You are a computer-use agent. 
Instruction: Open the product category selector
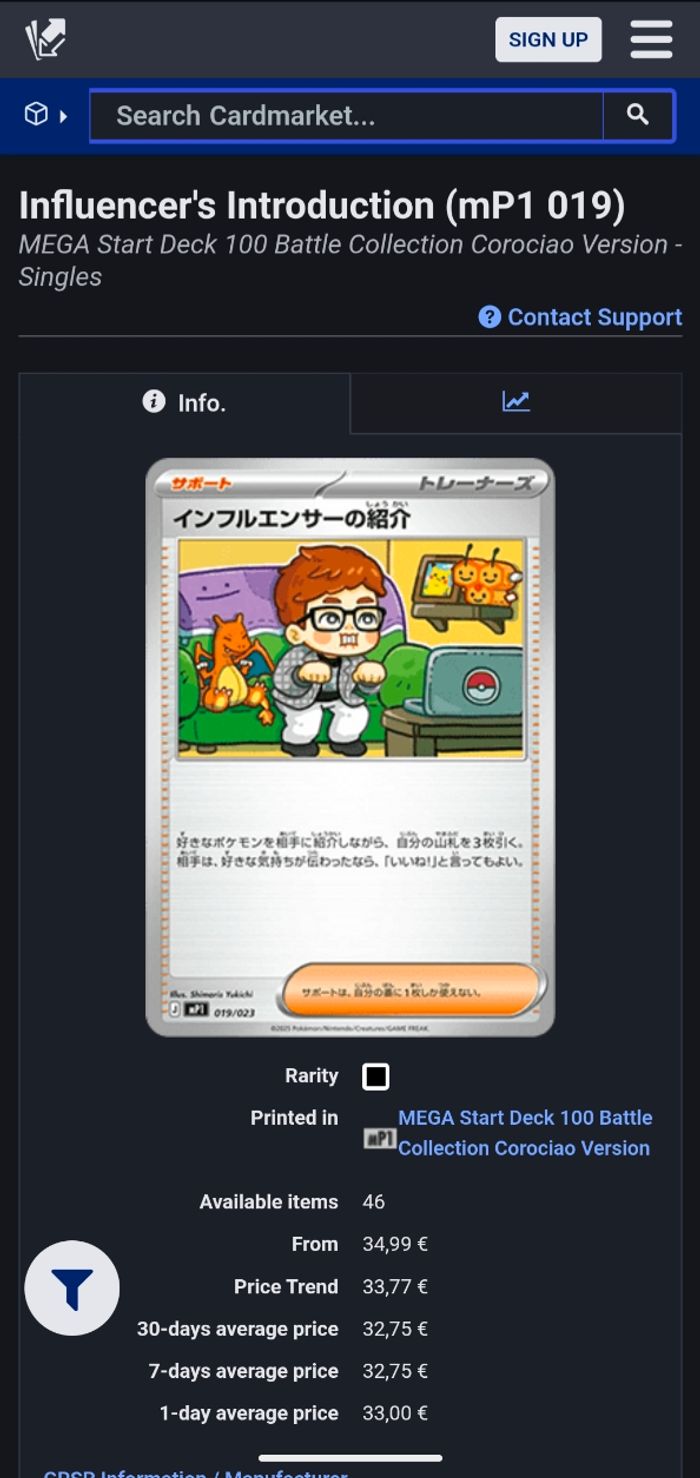click(45, 116)
